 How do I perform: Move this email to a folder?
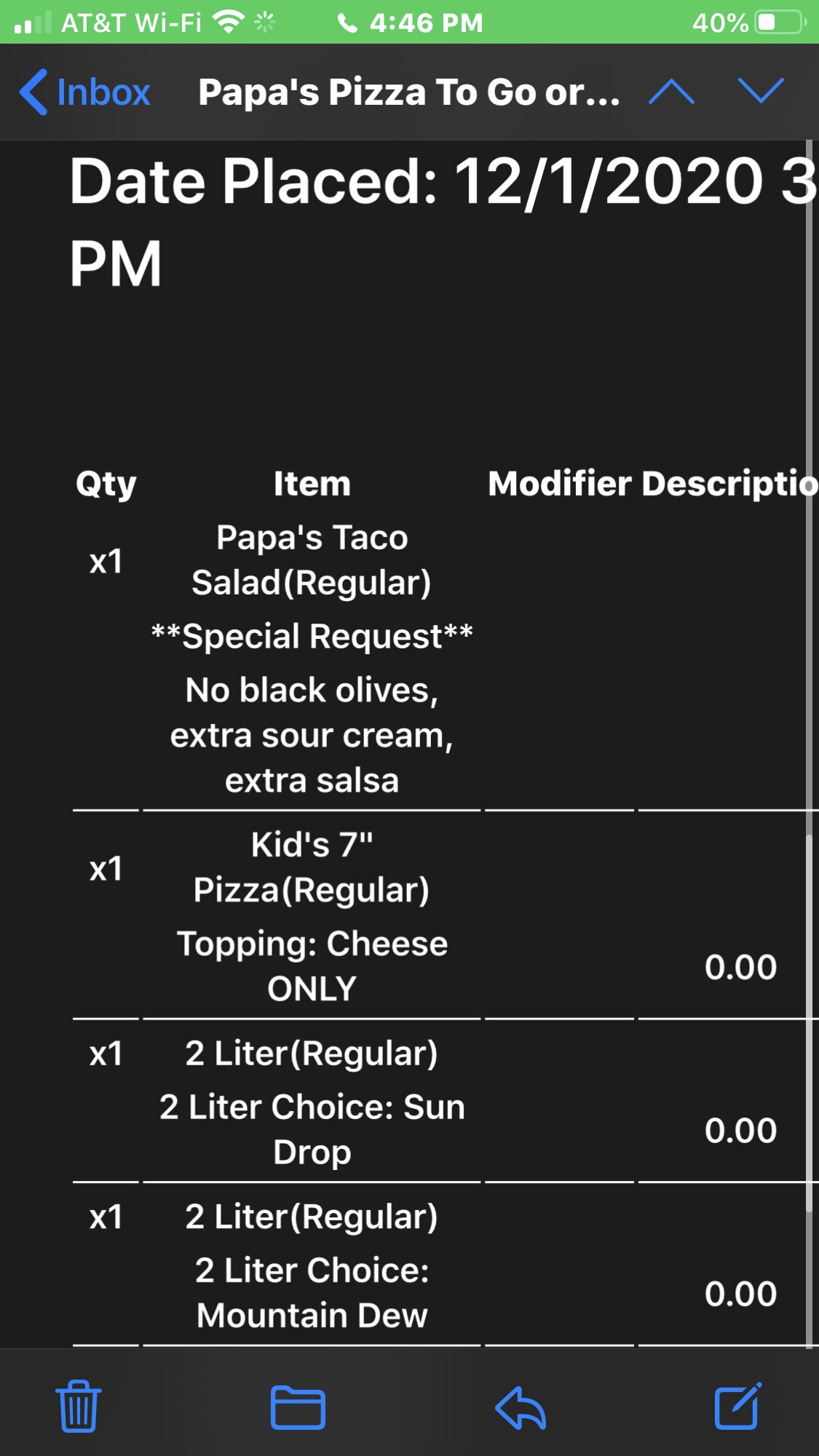(298, 1407)
